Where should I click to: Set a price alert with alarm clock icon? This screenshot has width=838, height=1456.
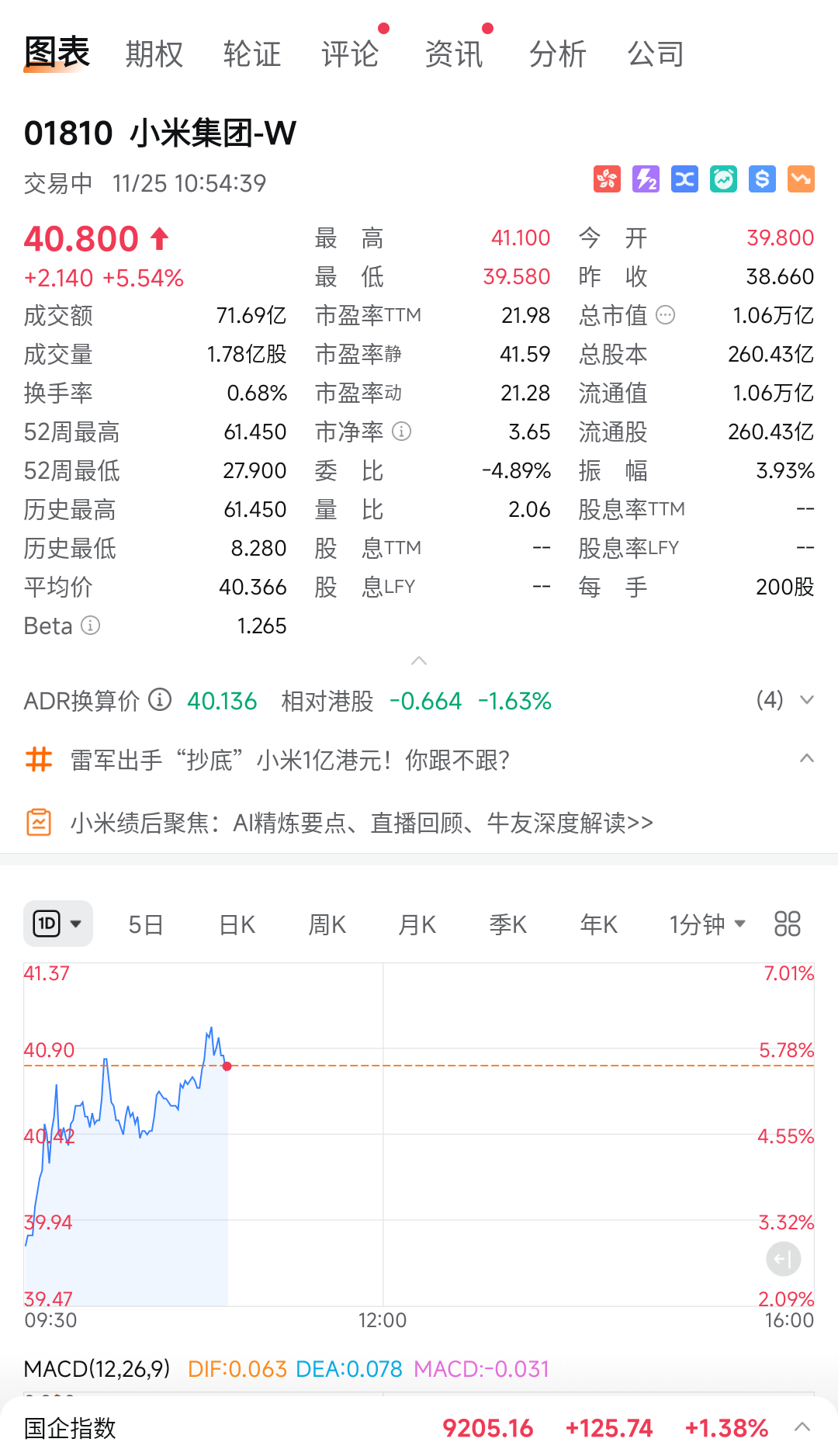tap(722, 179)
